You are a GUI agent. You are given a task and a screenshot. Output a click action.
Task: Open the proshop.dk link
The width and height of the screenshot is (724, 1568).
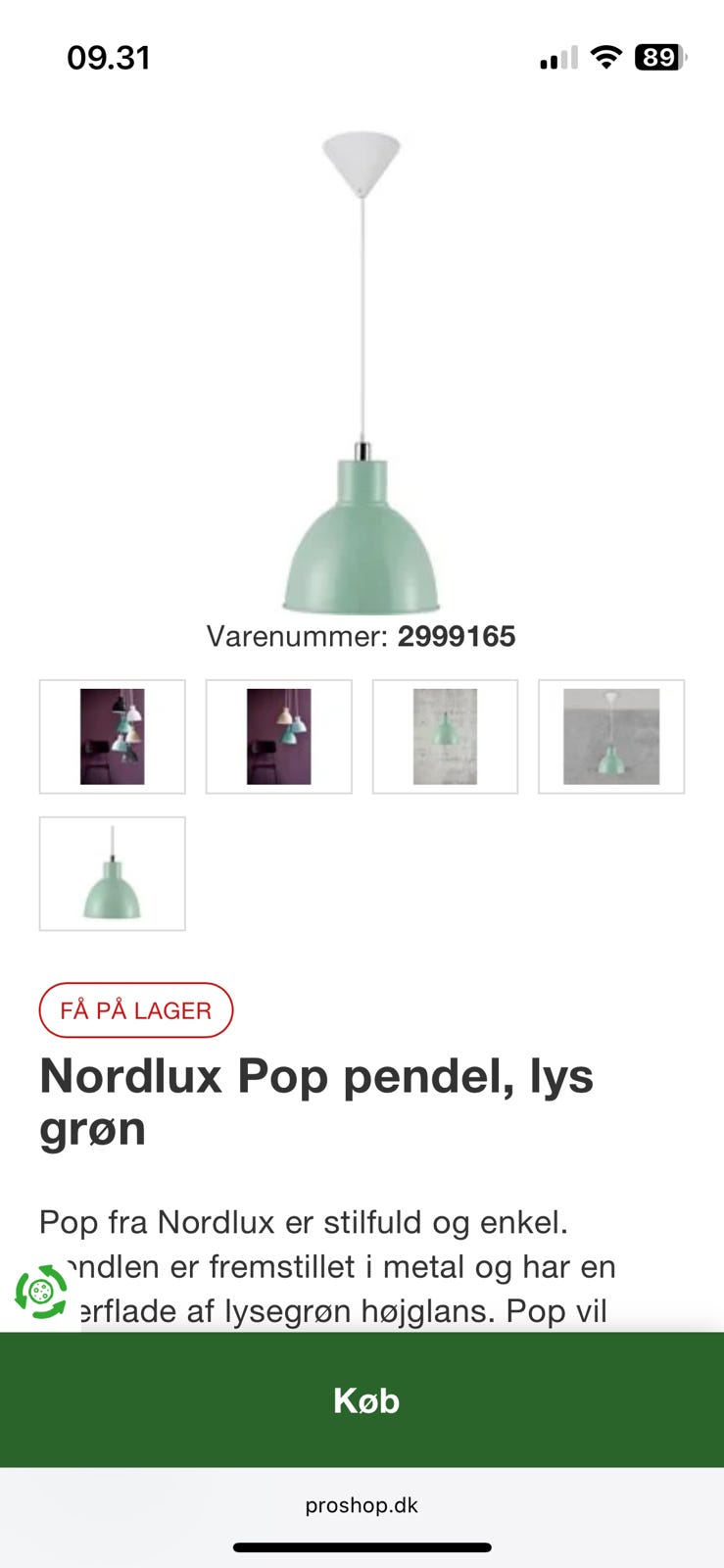coord(362,1507)
